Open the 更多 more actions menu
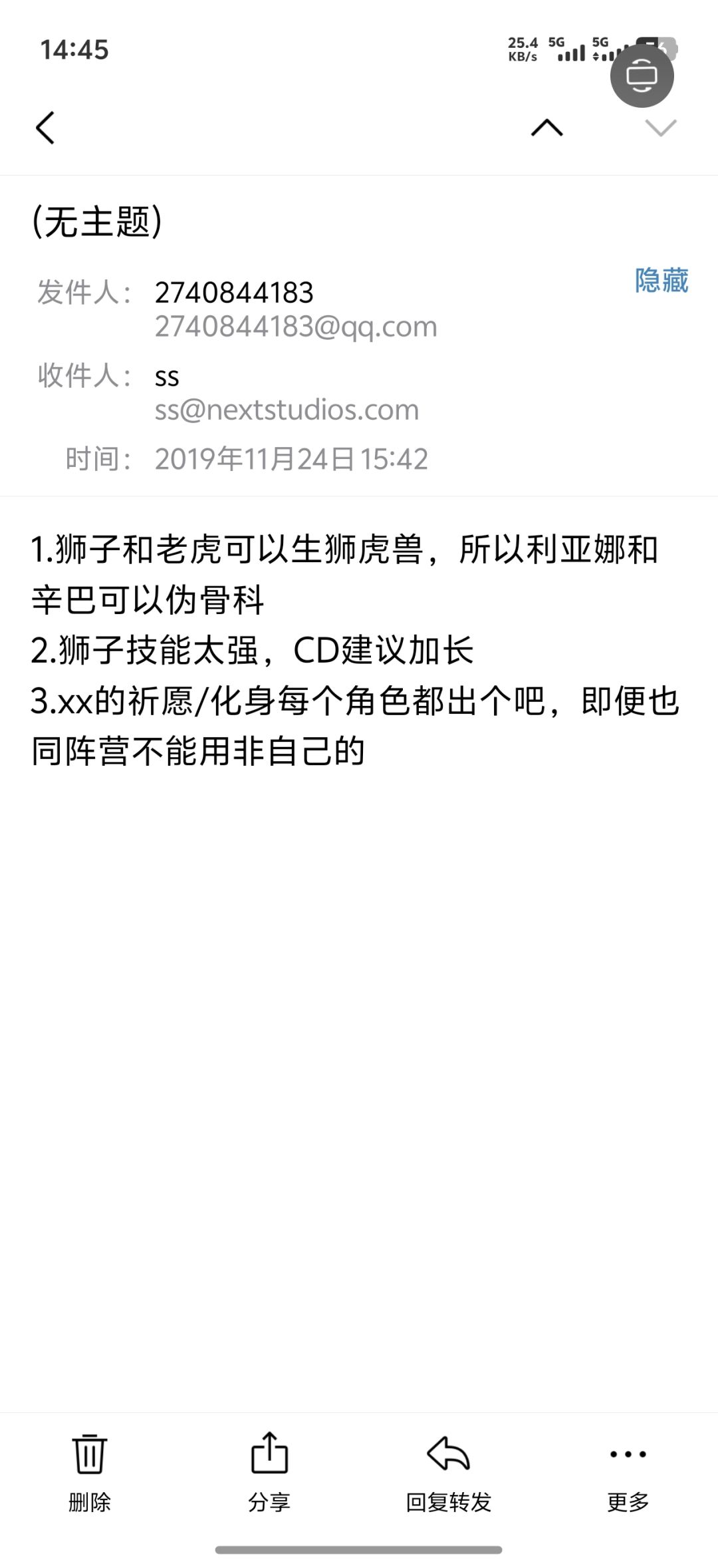The image size is (718, 1568). [x=628, y=1472]
